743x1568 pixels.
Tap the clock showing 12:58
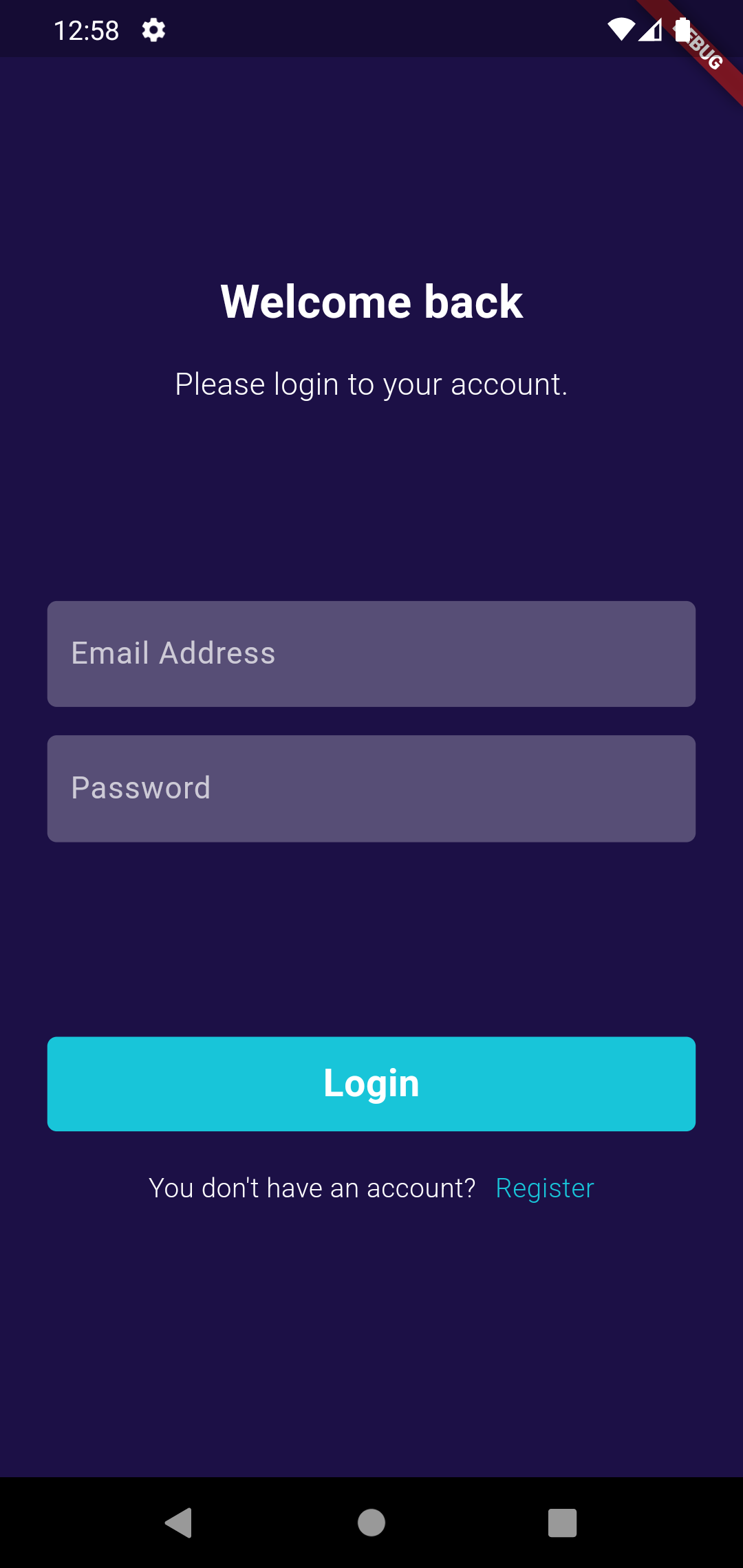(x=87, y=29)
